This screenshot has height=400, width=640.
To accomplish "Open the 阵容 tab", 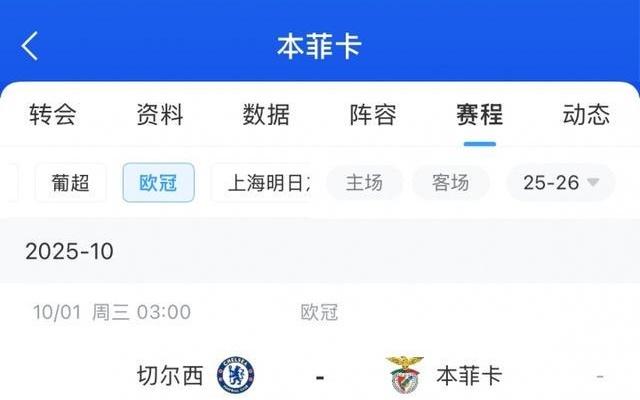I will point(373,115).
